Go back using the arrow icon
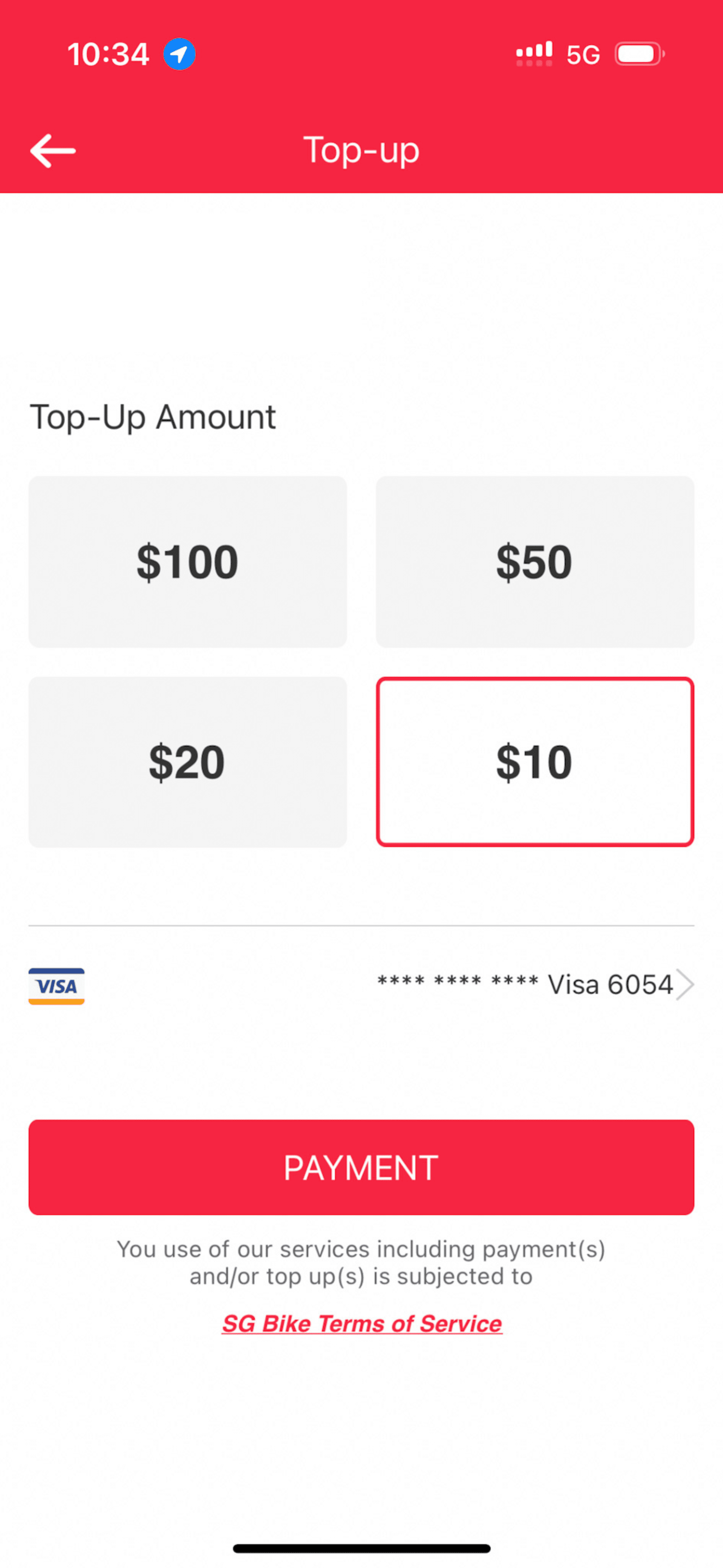The width and height of the screenshot is (723, 1568). click(x=53, y=151)
